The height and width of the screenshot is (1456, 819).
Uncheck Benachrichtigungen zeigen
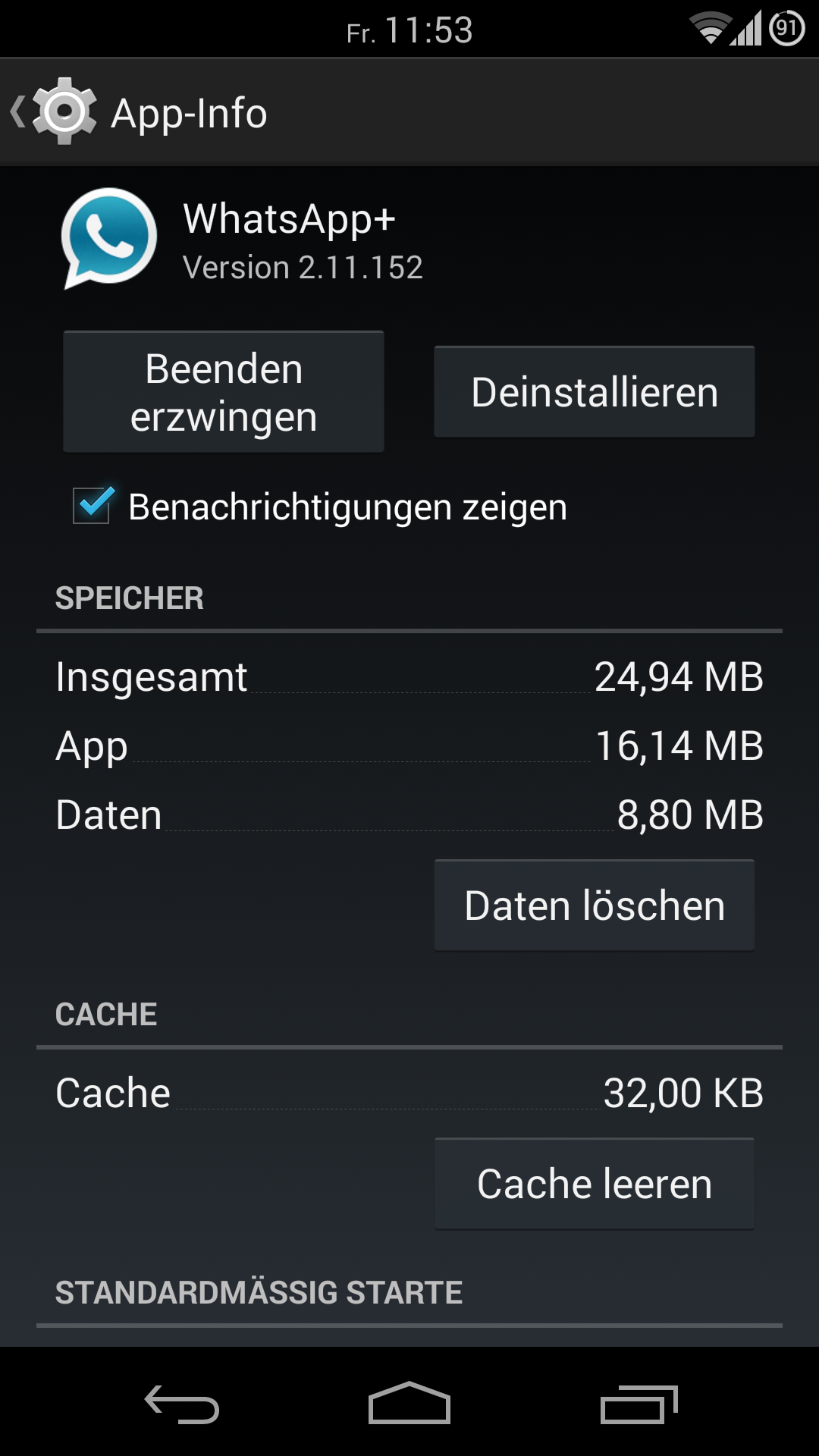tap(93, 506)
